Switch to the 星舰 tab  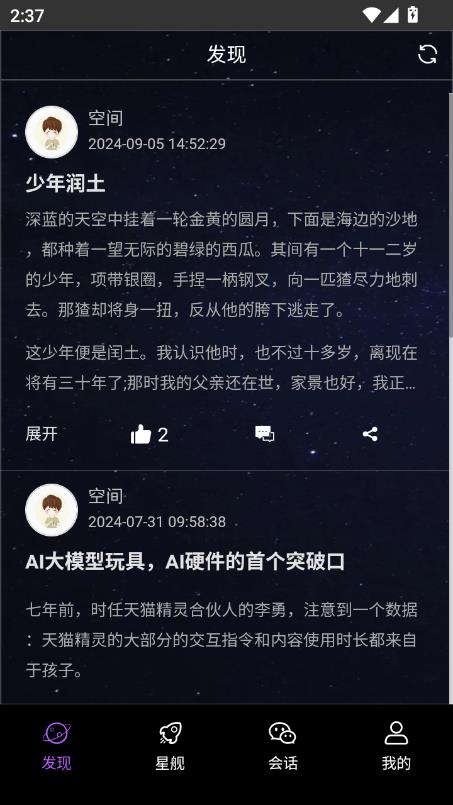click(170, 746)
